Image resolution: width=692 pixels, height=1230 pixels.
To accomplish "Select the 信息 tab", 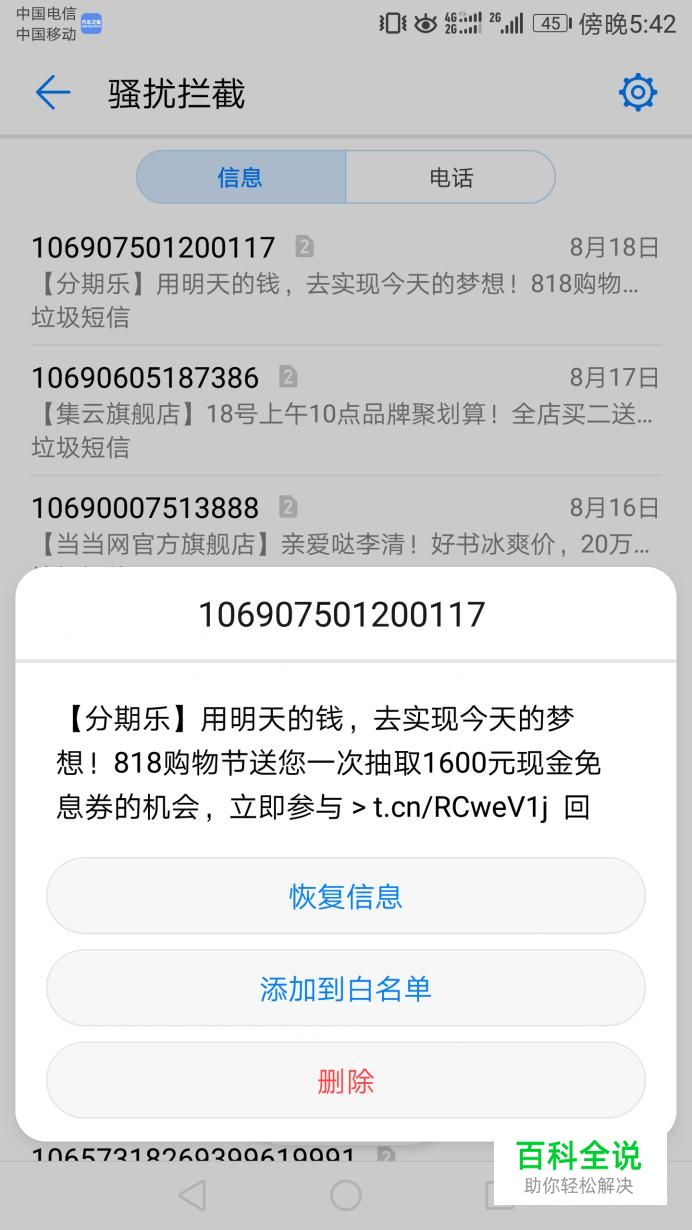I will (x=240, y=178).
